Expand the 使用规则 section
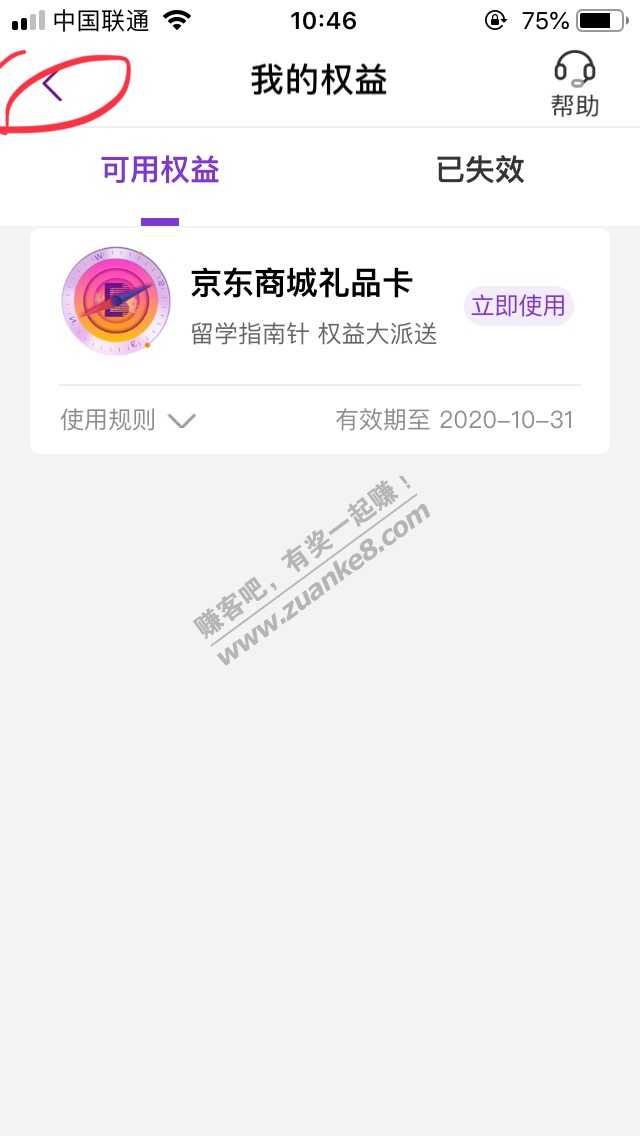The image size is (640, 1136). click(x=127, y=420)
